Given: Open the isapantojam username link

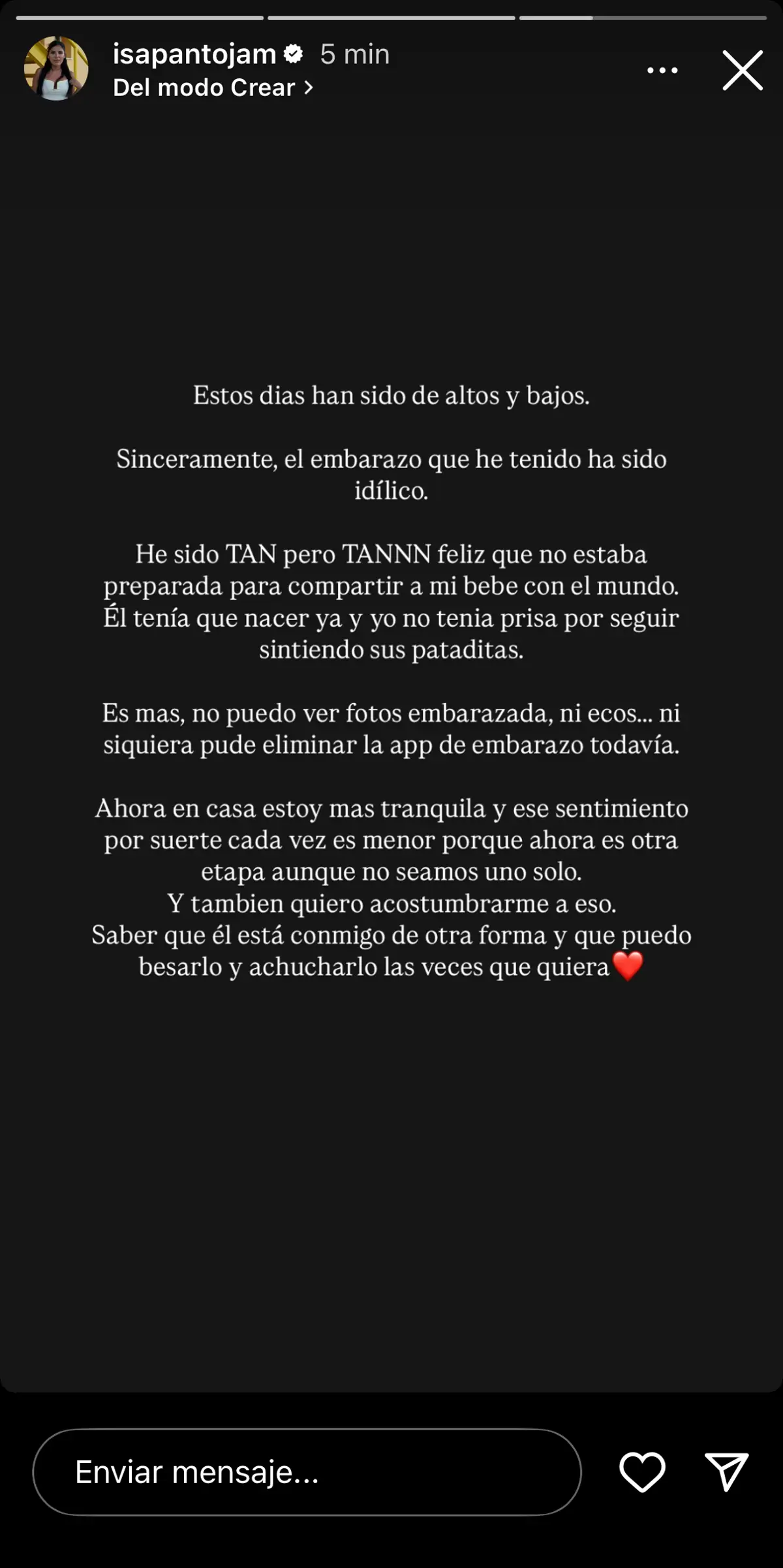Looking at the screenshot, I should (194, 54).
